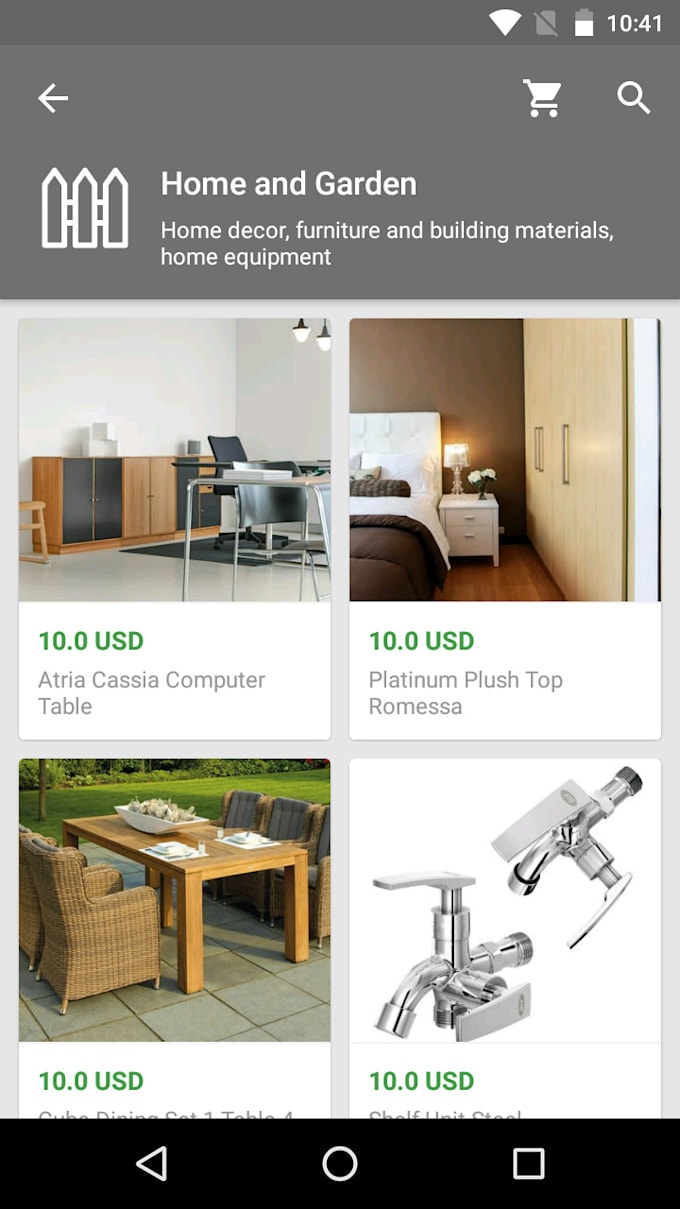
Task: Open the shopping cart
Action: point(543,98)
